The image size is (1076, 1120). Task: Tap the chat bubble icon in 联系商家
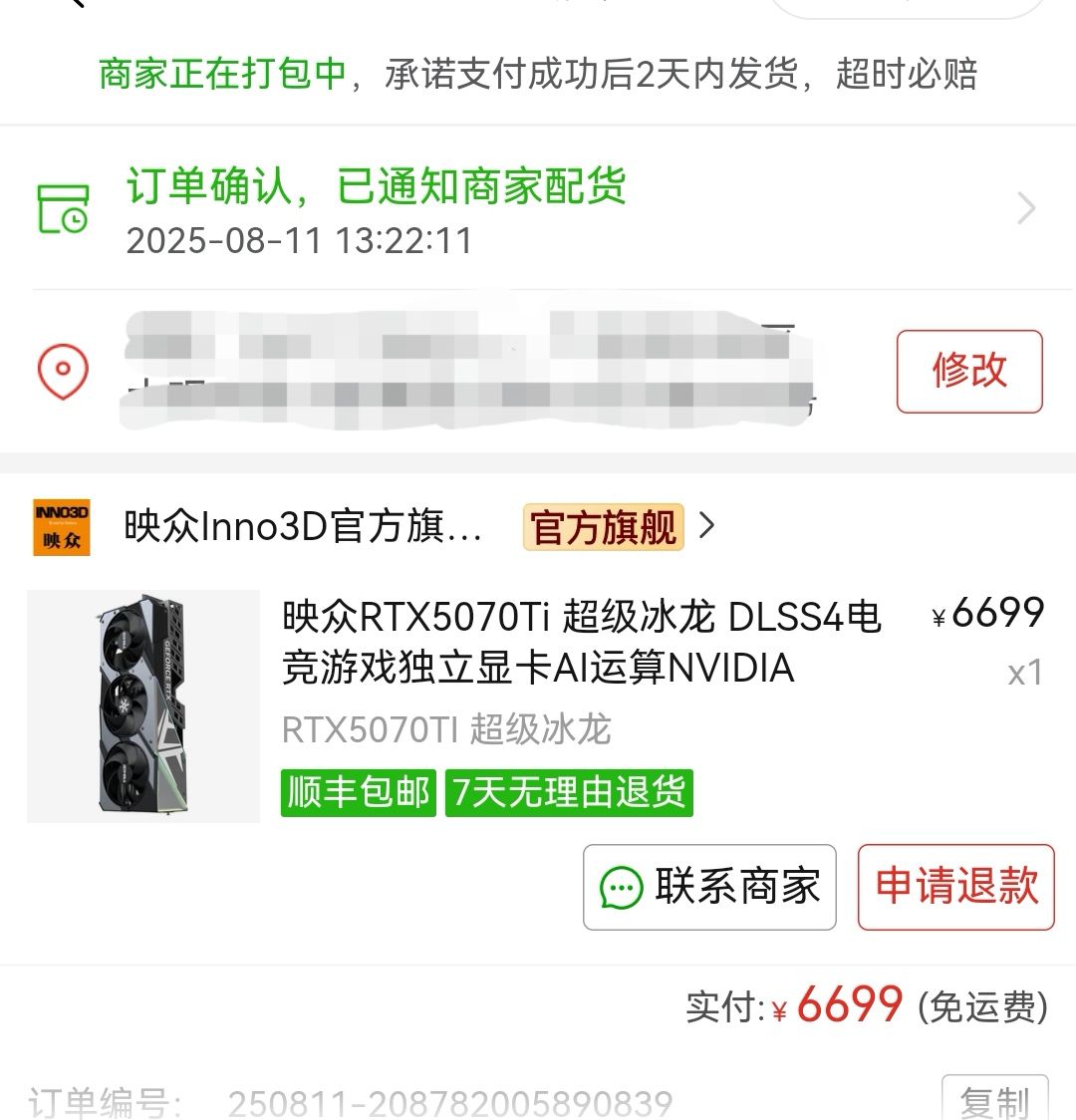(621, 887)
